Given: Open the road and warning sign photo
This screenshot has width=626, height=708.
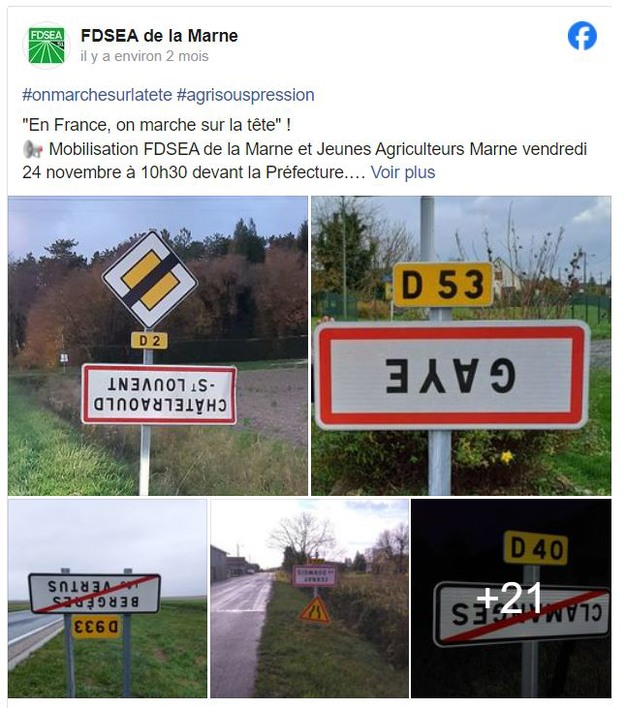Looking at the screenshot, I should click(x=309, y=598).
